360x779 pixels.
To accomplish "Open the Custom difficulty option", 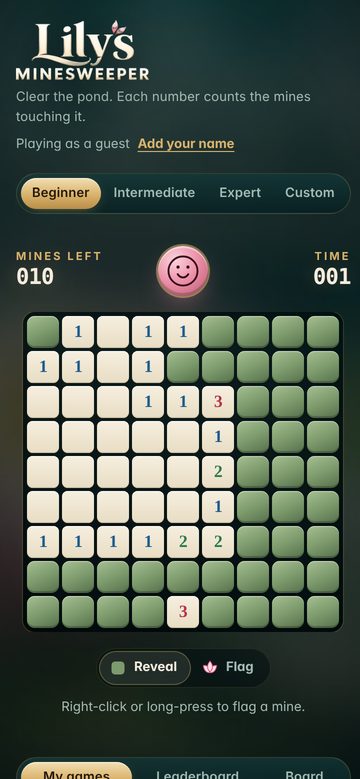I will pos(309,193).
